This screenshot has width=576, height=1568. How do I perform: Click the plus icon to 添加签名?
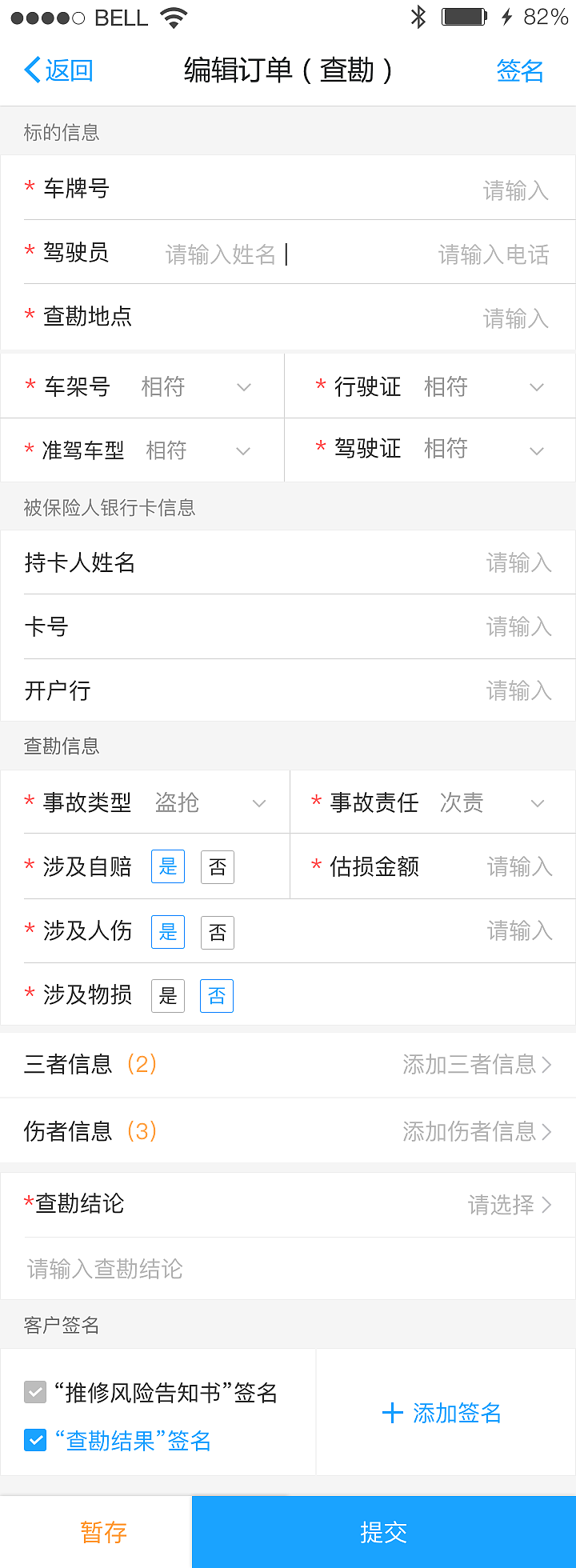(392, 1413)
